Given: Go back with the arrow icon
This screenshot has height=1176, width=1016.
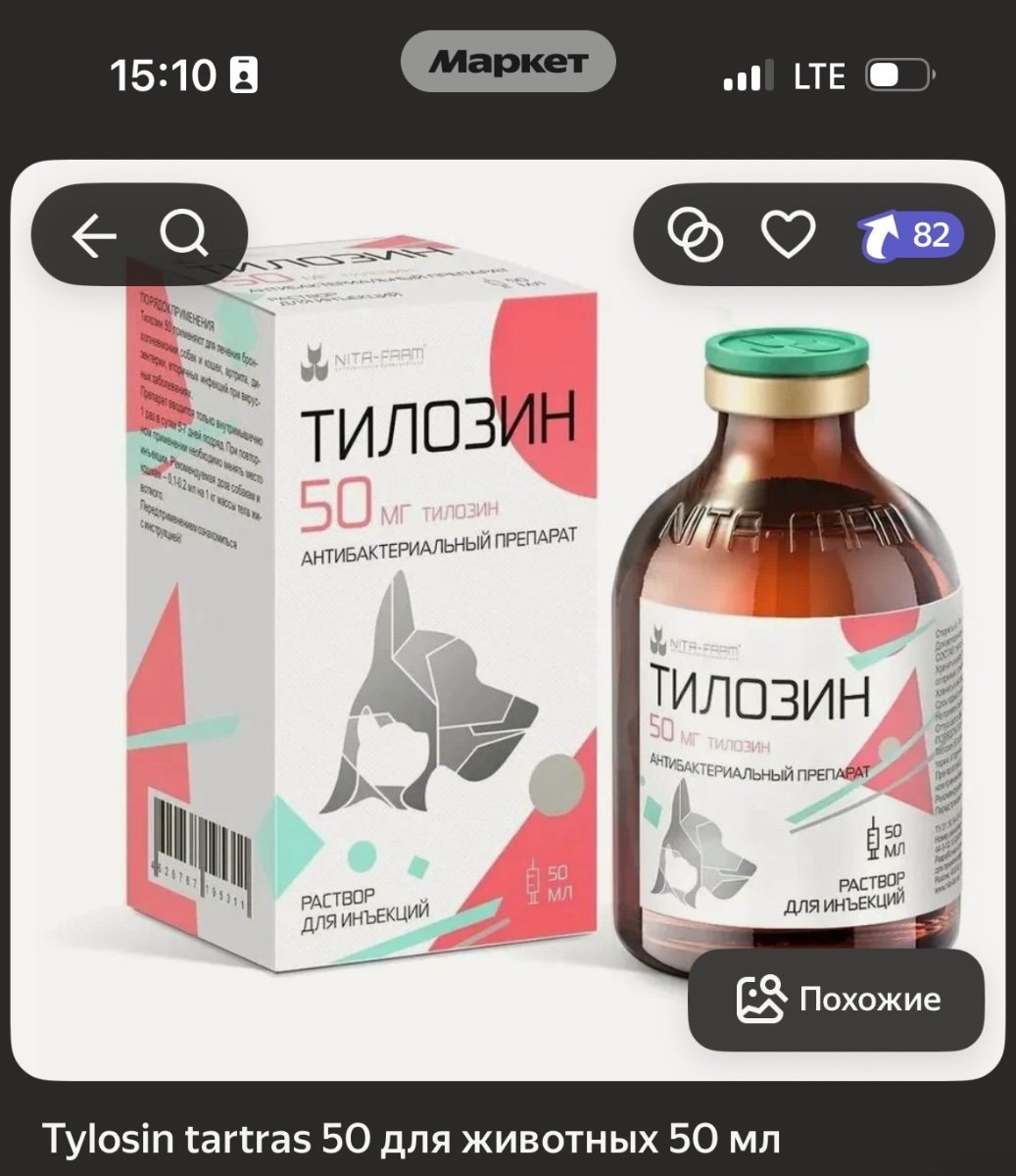Looking at the screenshot, I should tap(94, 235).
